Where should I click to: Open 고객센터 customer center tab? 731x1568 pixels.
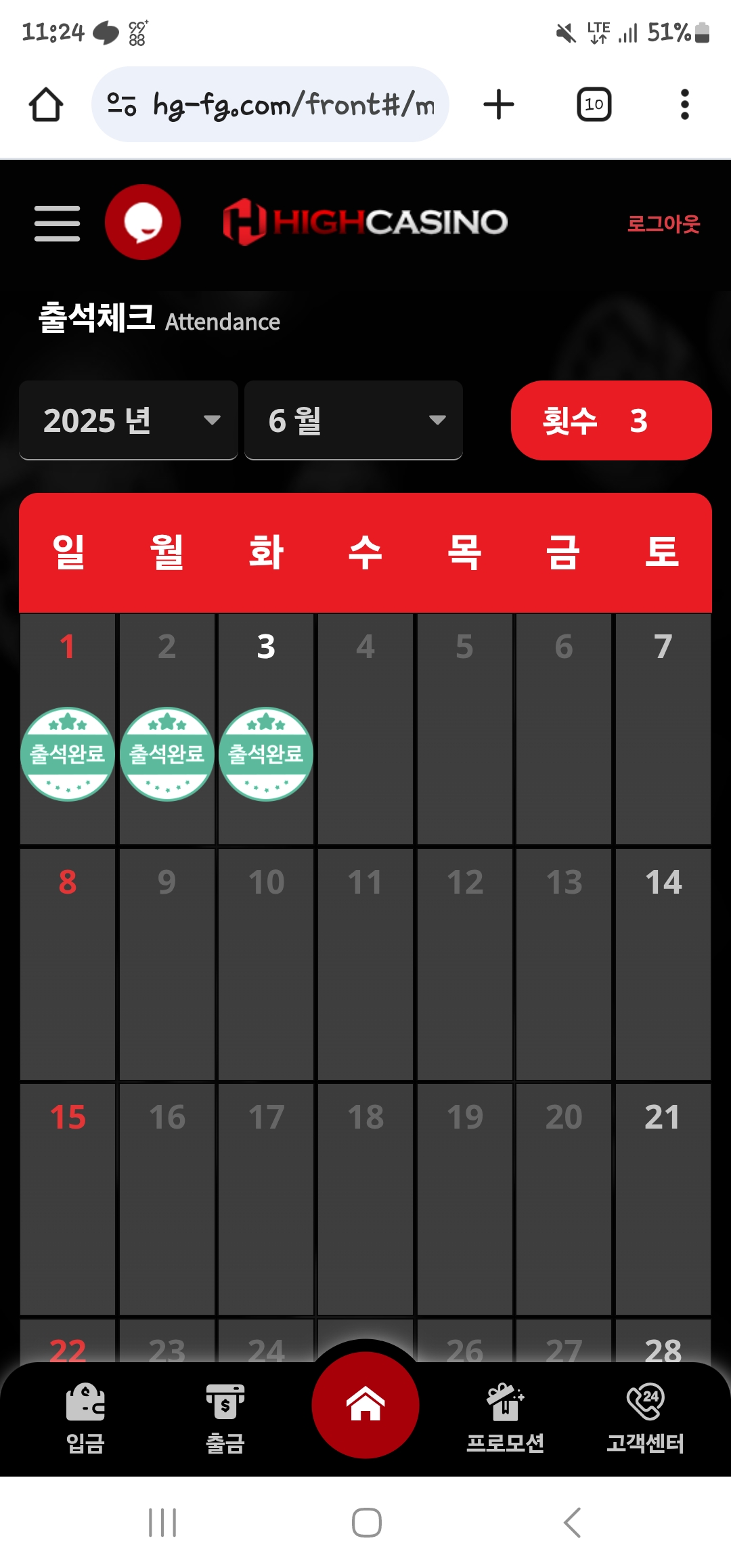(x=645, y=1418)
